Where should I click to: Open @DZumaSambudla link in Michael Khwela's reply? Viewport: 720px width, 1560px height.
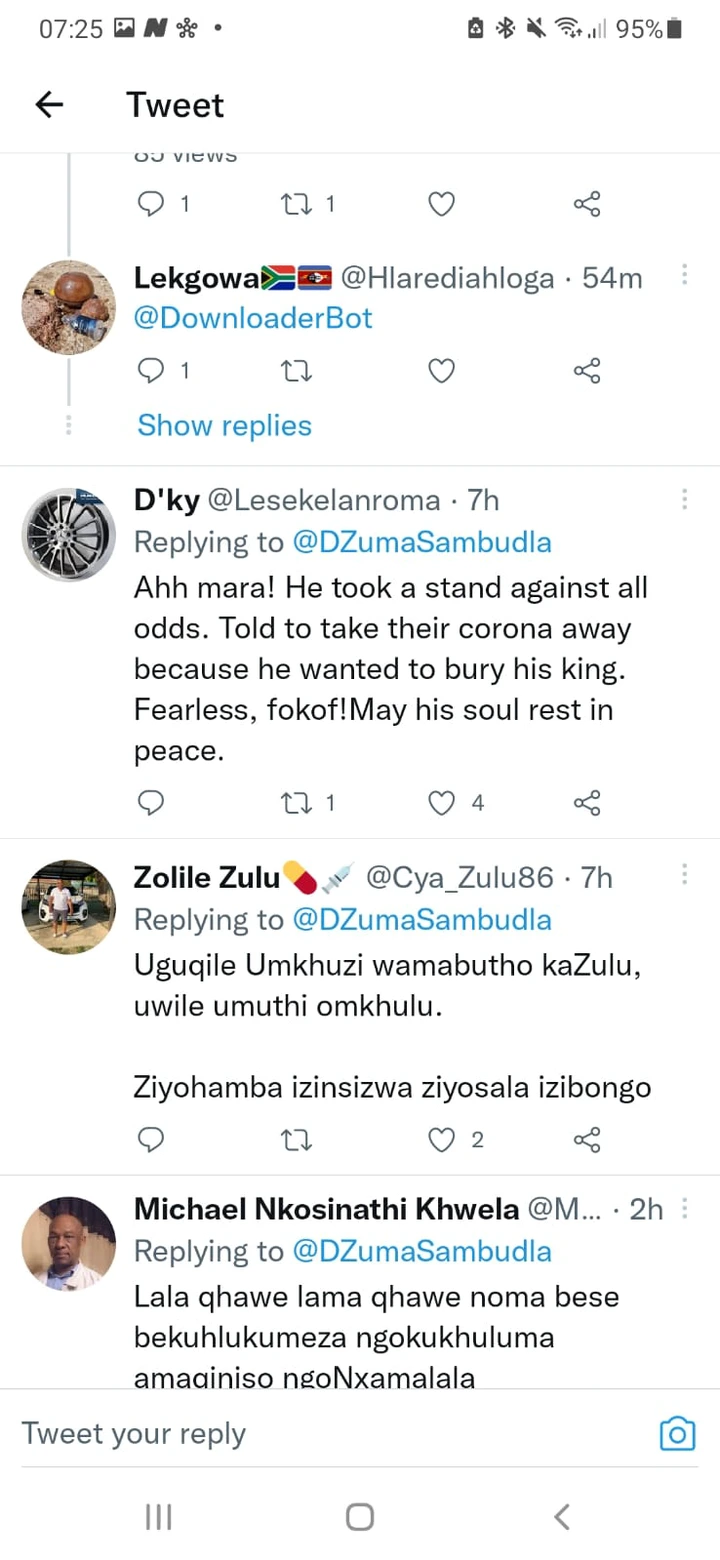point(422,1251)
